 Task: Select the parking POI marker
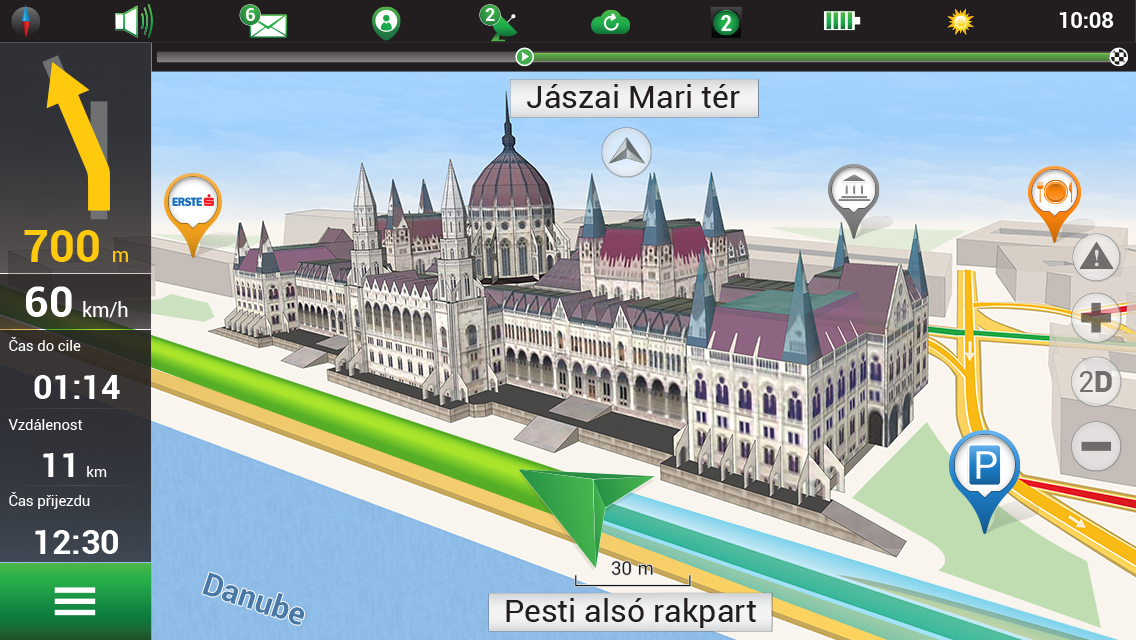point(984,467)
